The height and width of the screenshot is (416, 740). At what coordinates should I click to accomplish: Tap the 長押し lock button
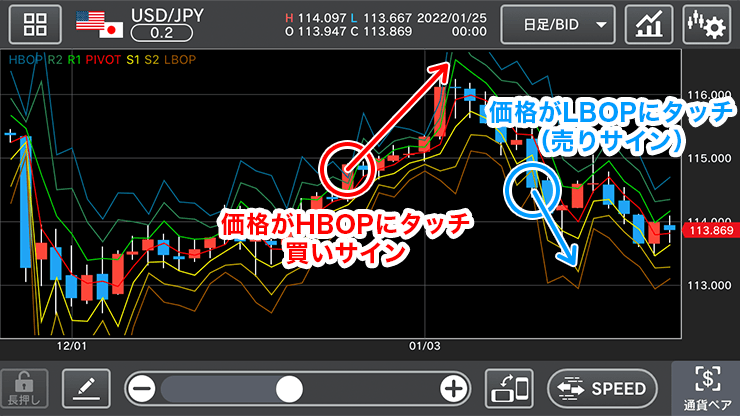25,388
